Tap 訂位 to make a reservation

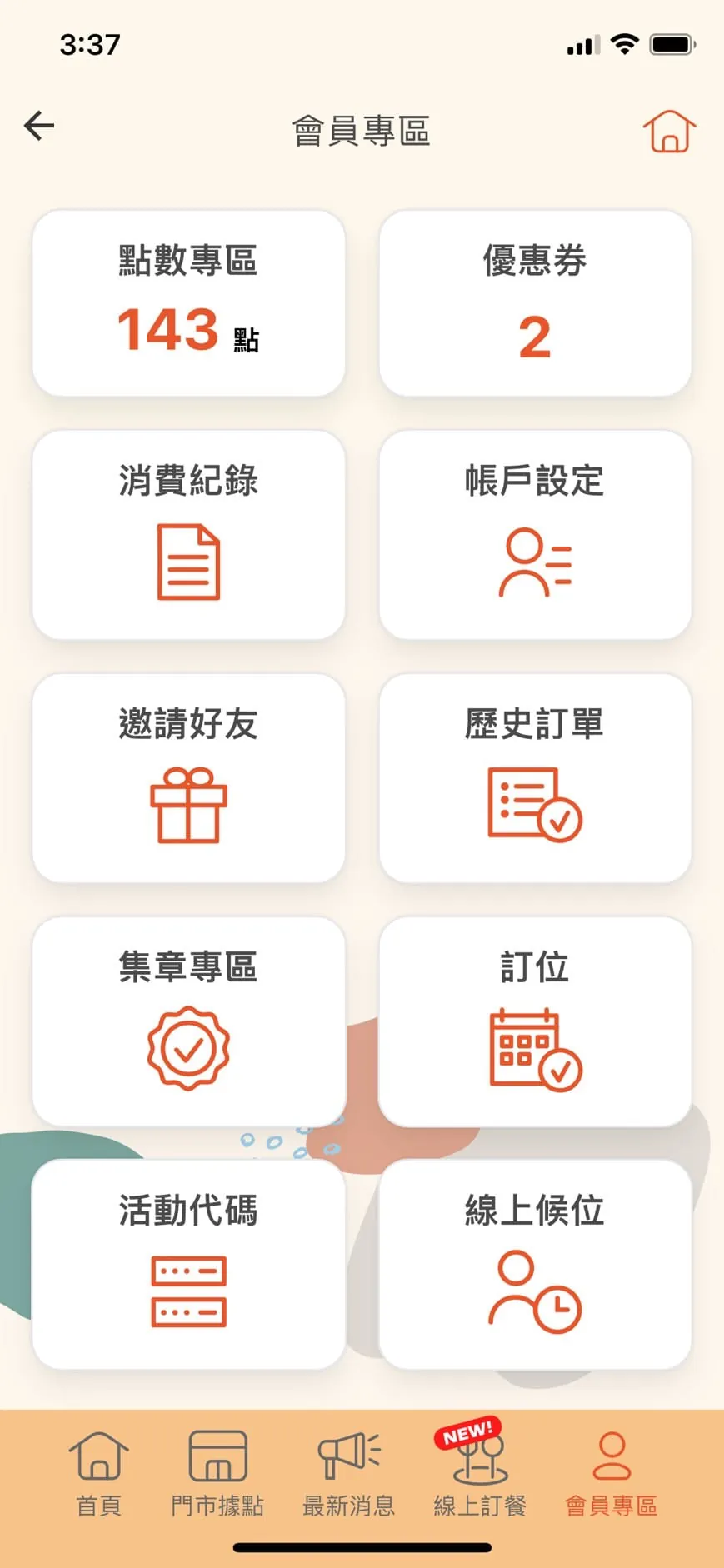tap(535, 1021)
